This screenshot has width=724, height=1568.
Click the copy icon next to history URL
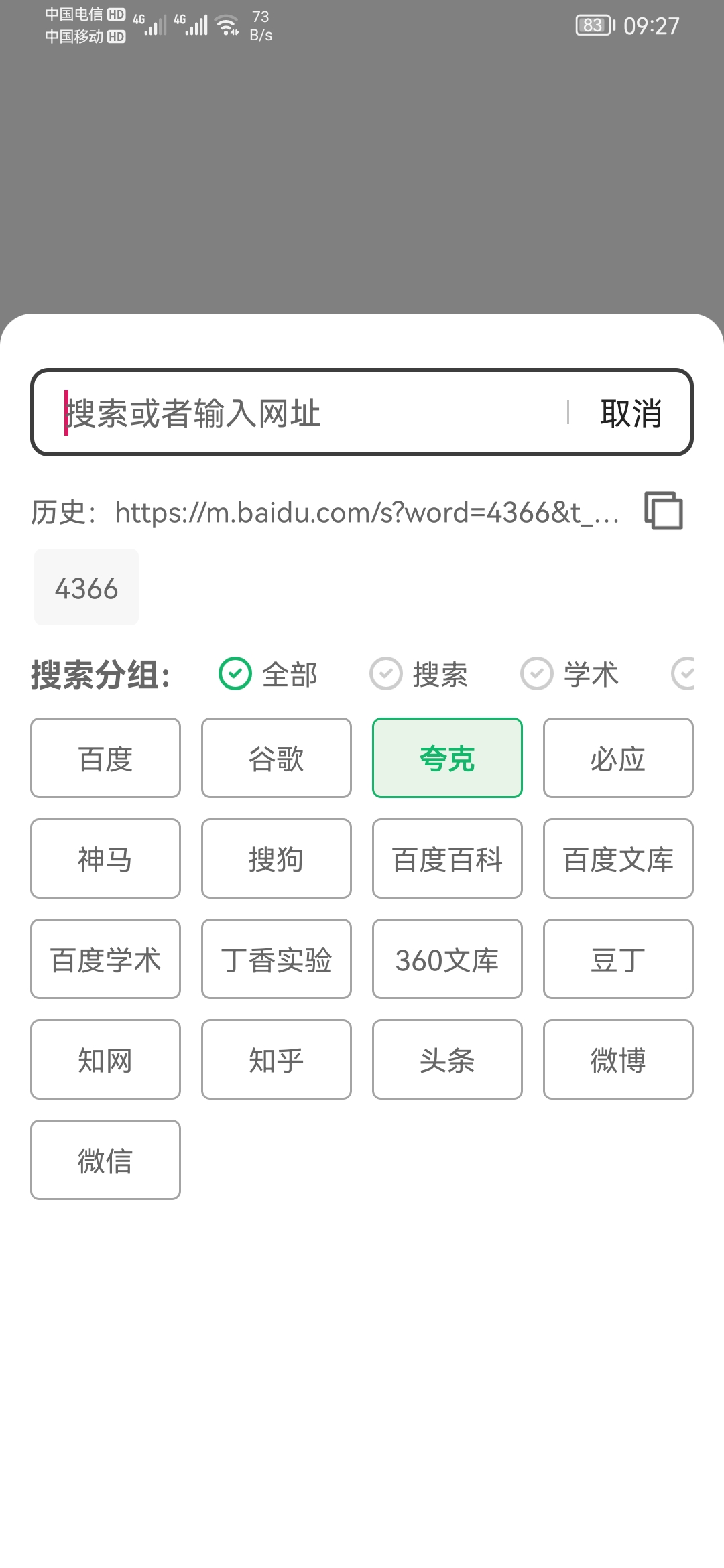[665, 511]
